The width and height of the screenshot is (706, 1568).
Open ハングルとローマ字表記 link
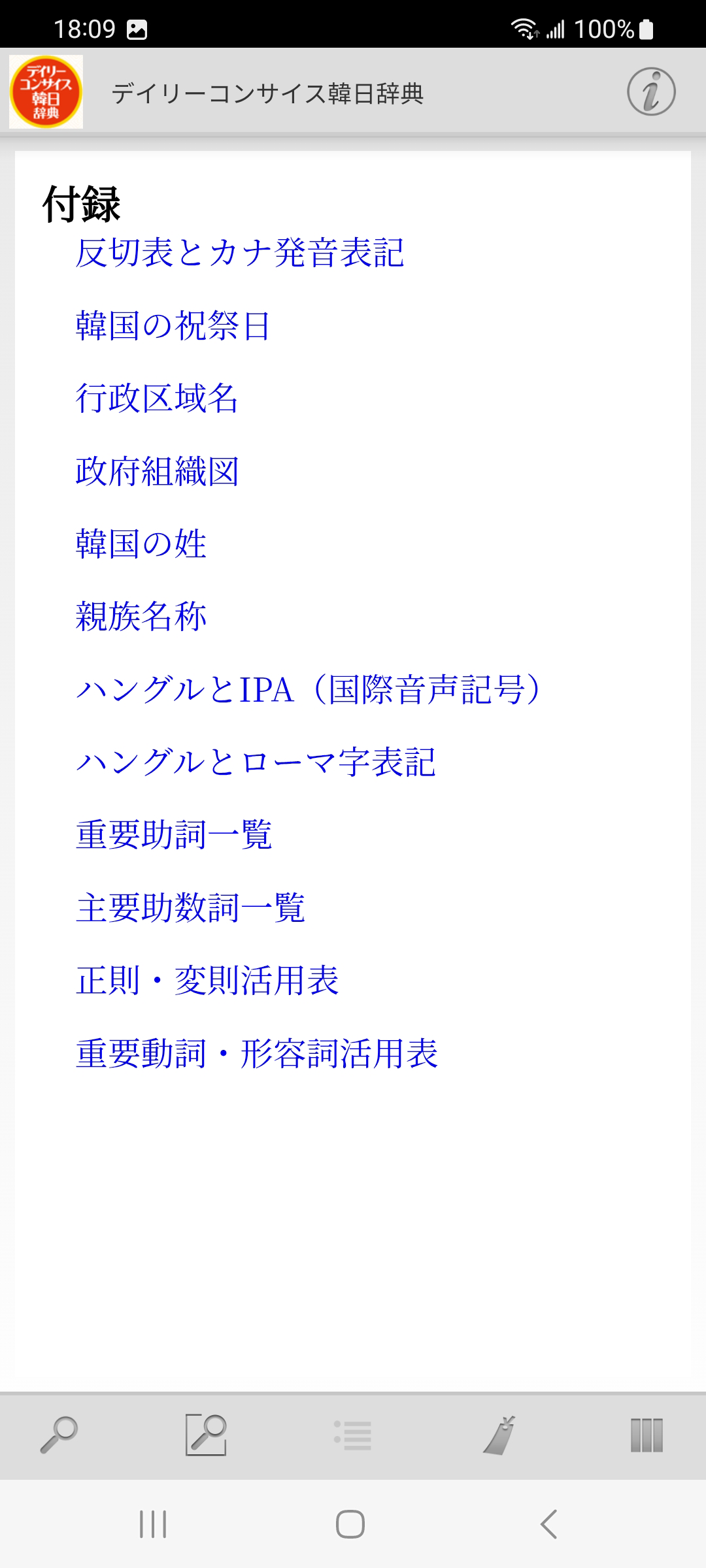click(256, 762)
